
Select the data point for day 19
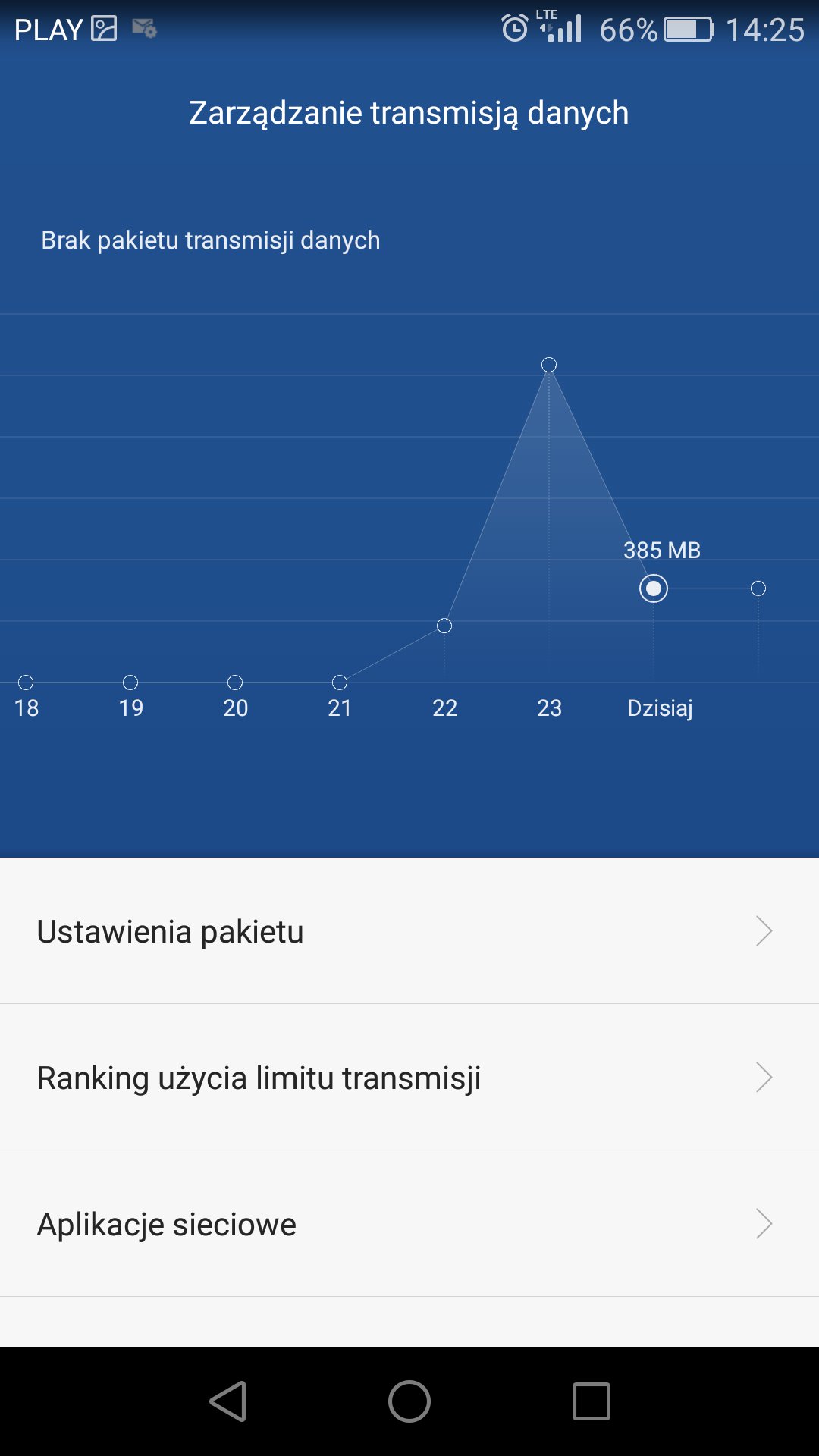point(130,682)
